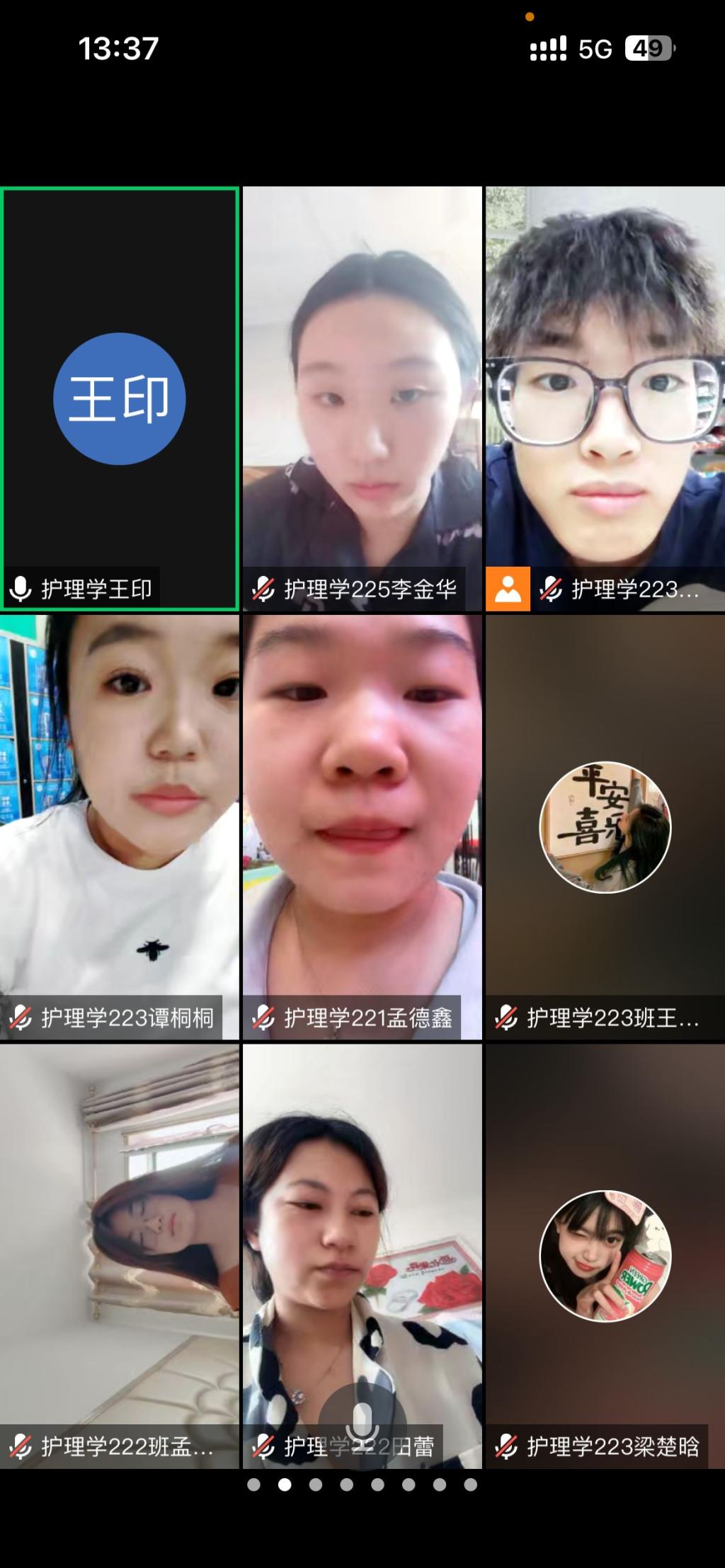View the video tile of 护理学222班孟
Screen dimensions: 725x1568
click(119, 1255)
